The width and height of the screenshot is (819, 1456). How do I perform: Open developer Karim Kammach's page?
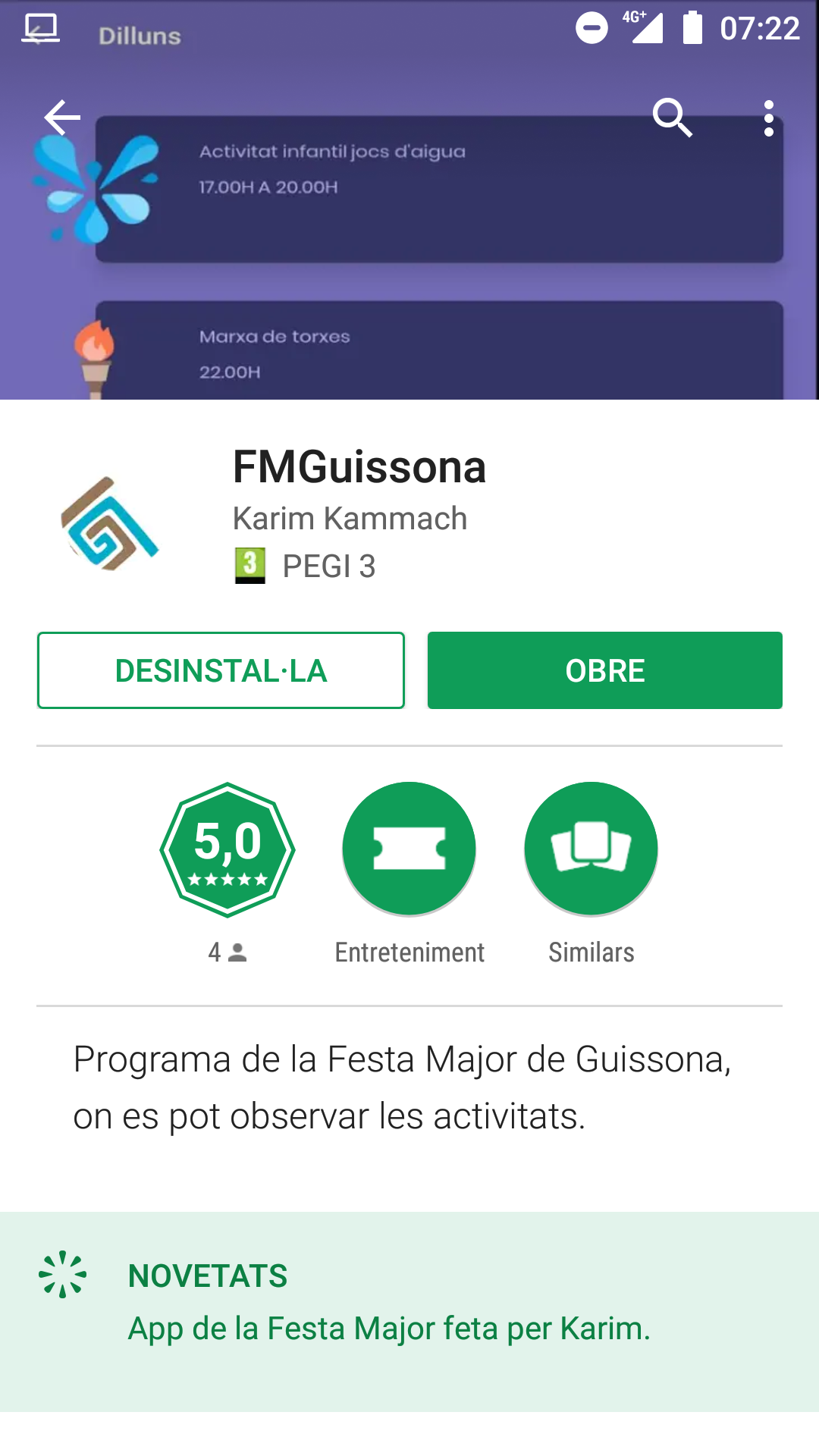[x=350, y=519]
